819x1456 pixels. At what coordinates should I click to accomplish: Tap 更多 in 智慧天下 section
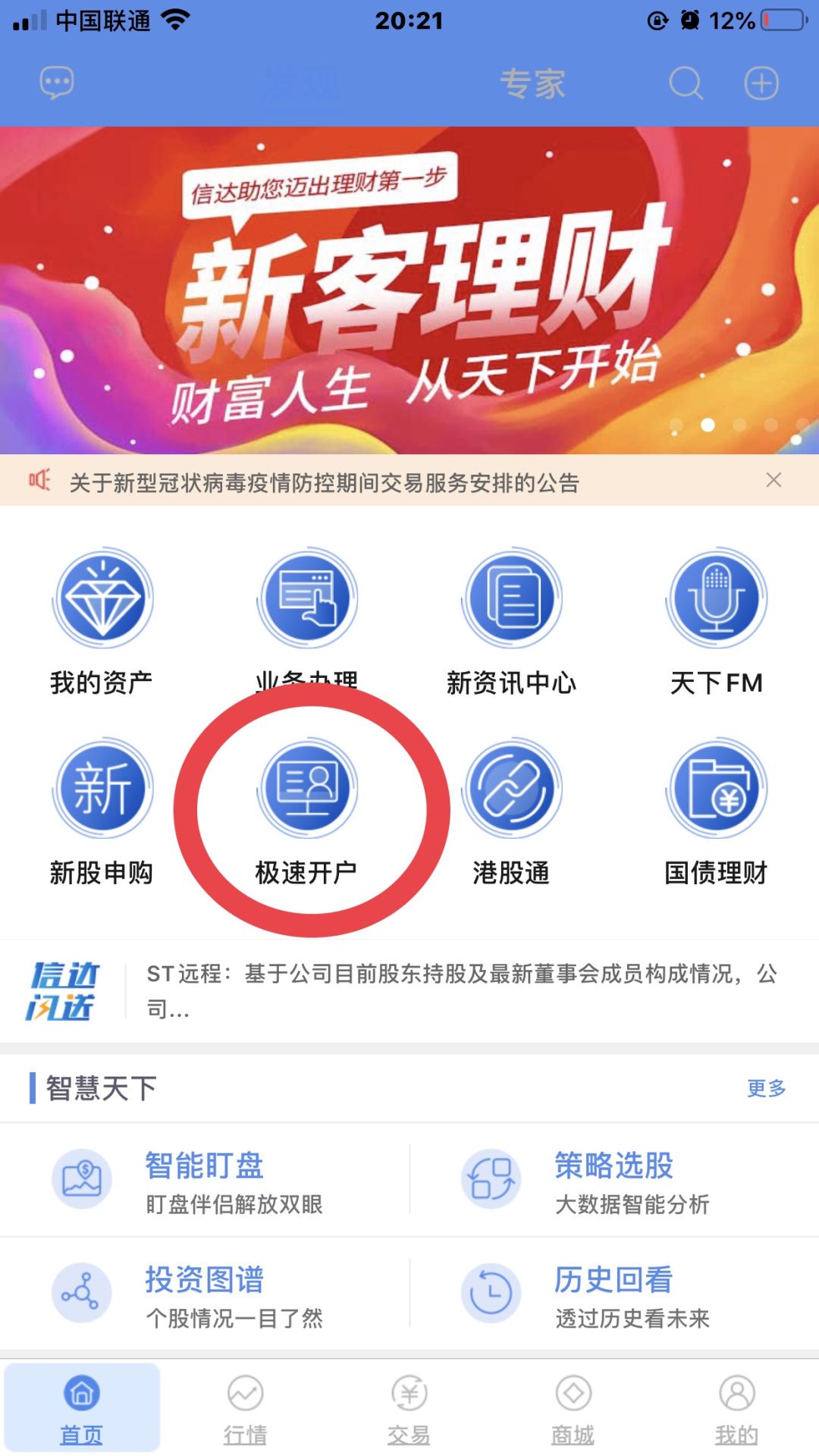(x=766, y=1088)
